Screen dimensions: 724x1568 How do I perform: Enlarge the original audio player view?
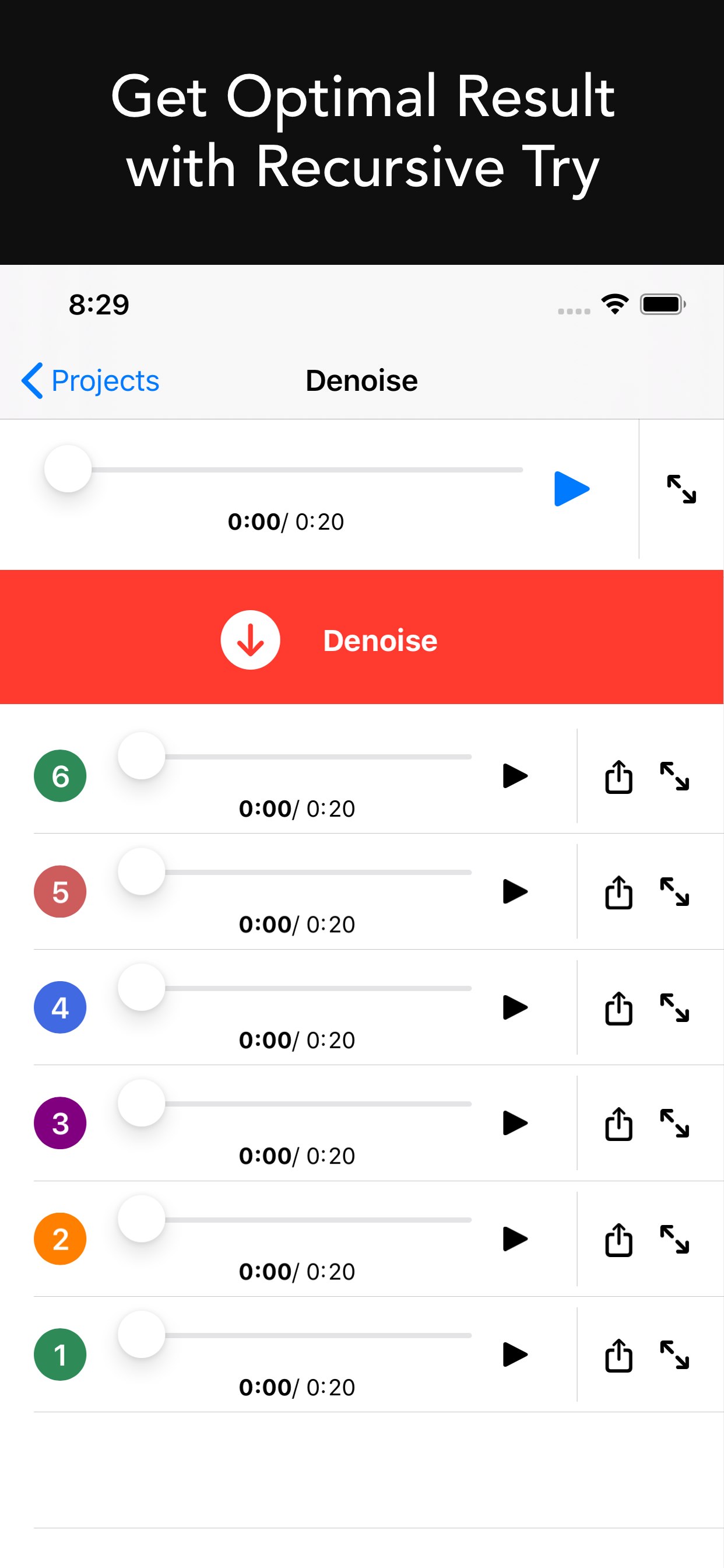(680, 490)
